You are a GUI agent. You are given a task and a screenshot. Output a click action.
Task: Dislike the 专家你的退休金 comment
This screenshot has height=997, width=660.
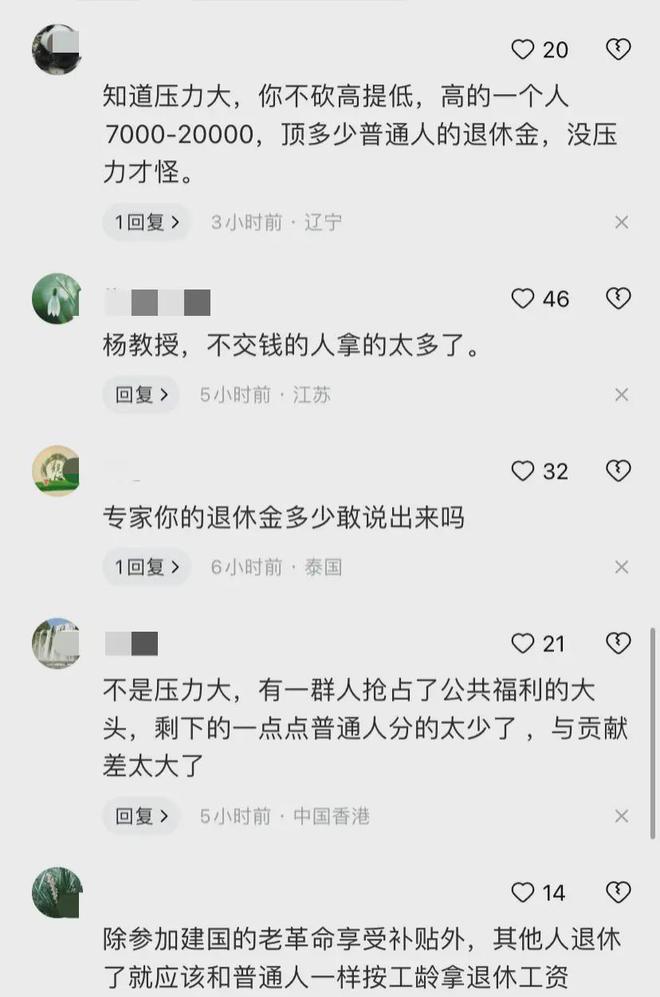[619, 471]
